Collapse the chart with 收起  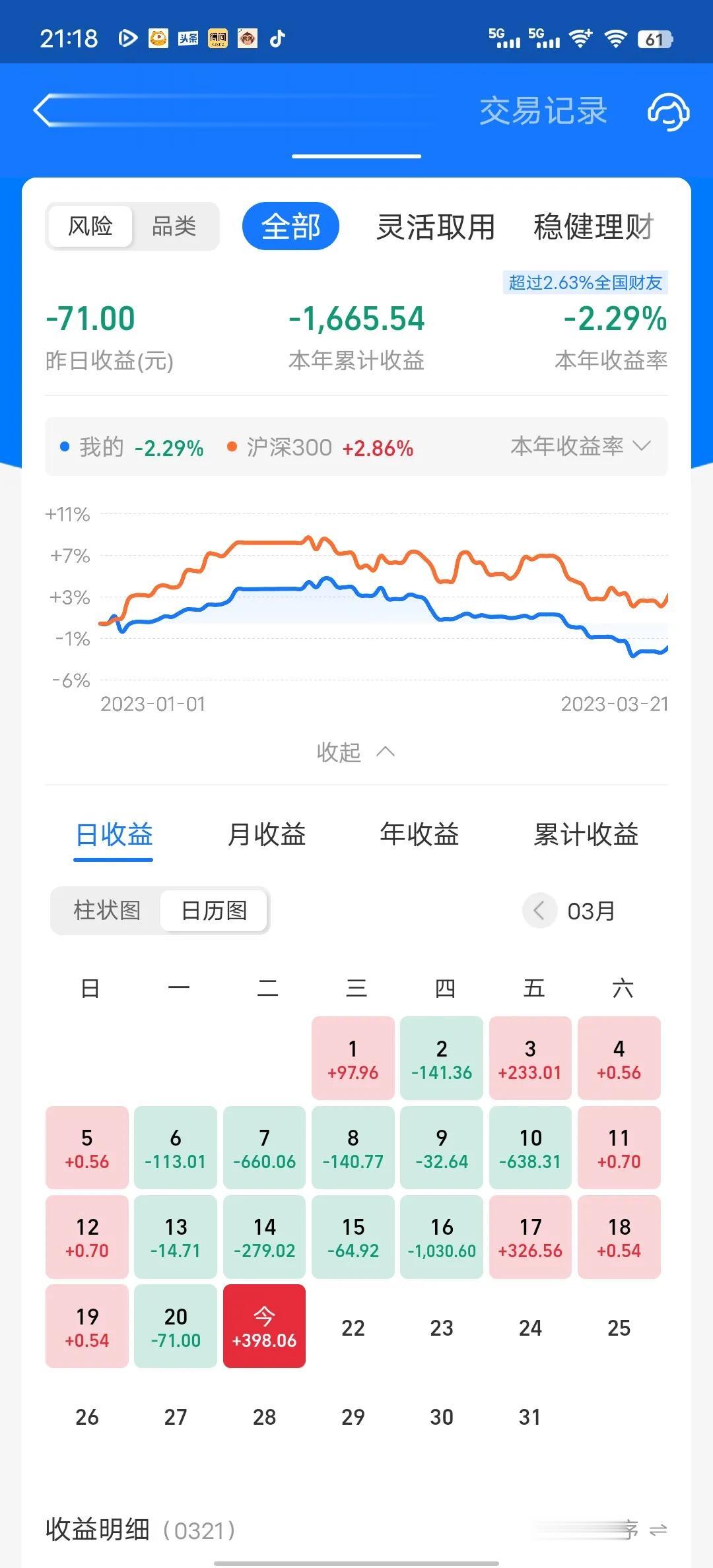click(355, 752)
